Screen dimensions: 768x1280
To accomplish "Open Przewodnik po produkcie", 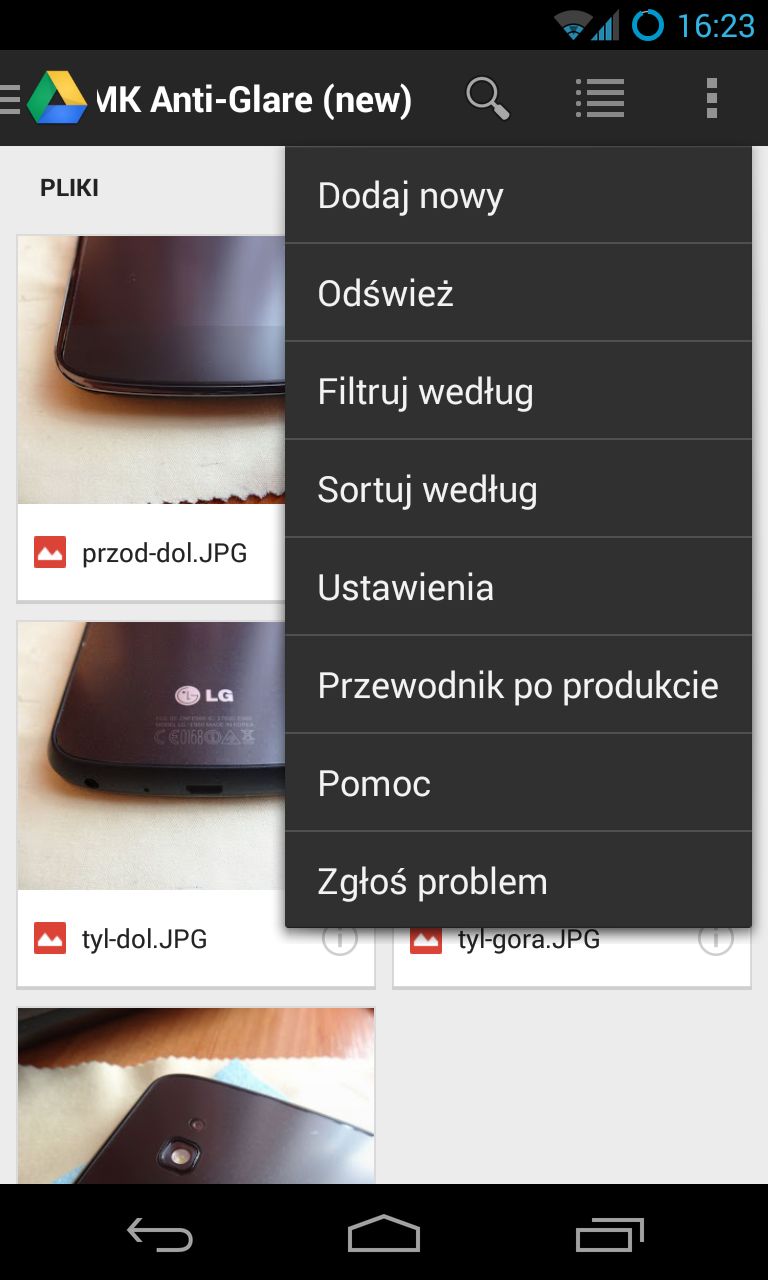I will pos(518,685).
